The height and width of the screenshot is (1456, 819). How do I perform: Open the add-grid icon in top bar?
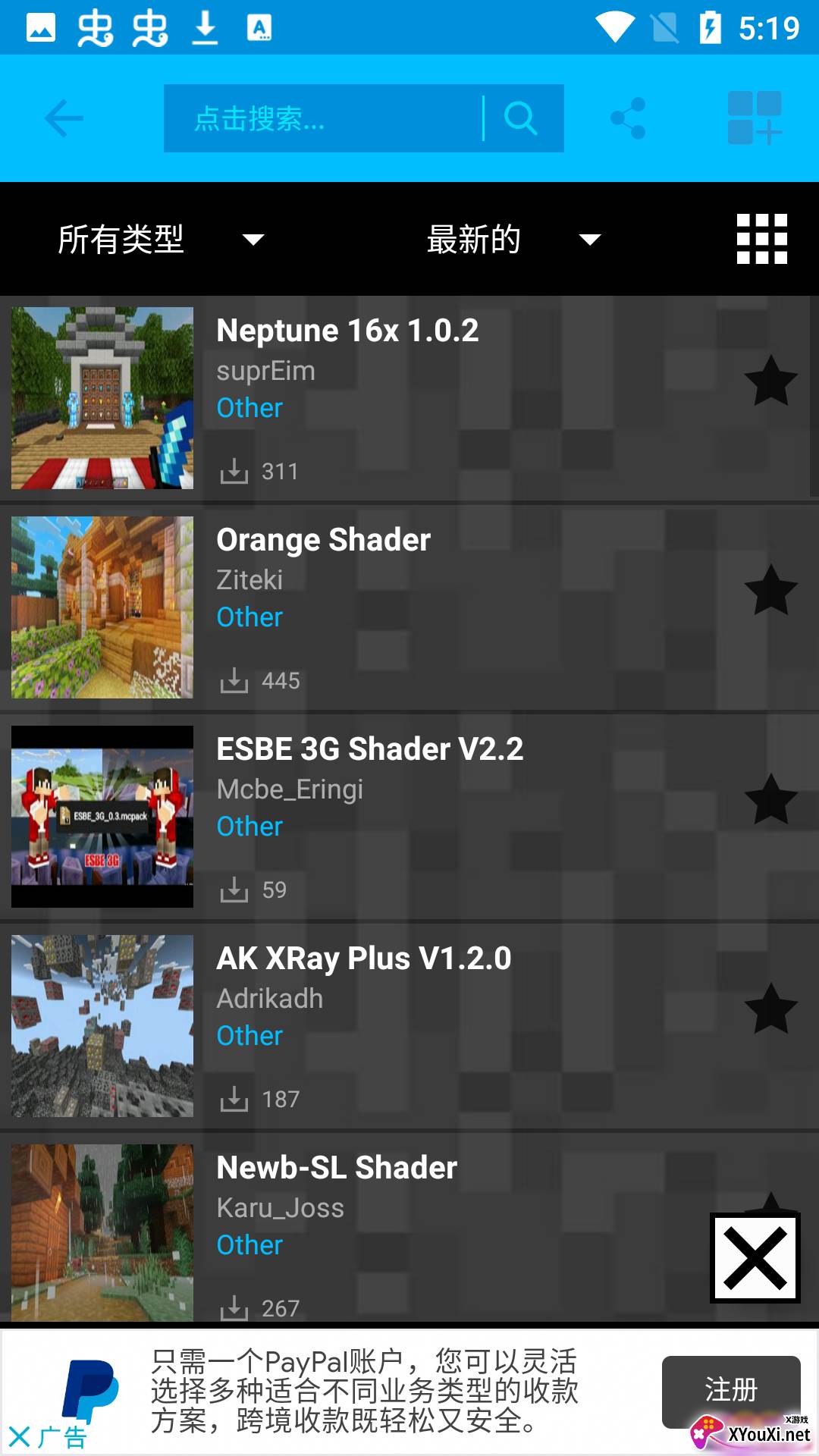pyautogui.click(x=754, y=118)
